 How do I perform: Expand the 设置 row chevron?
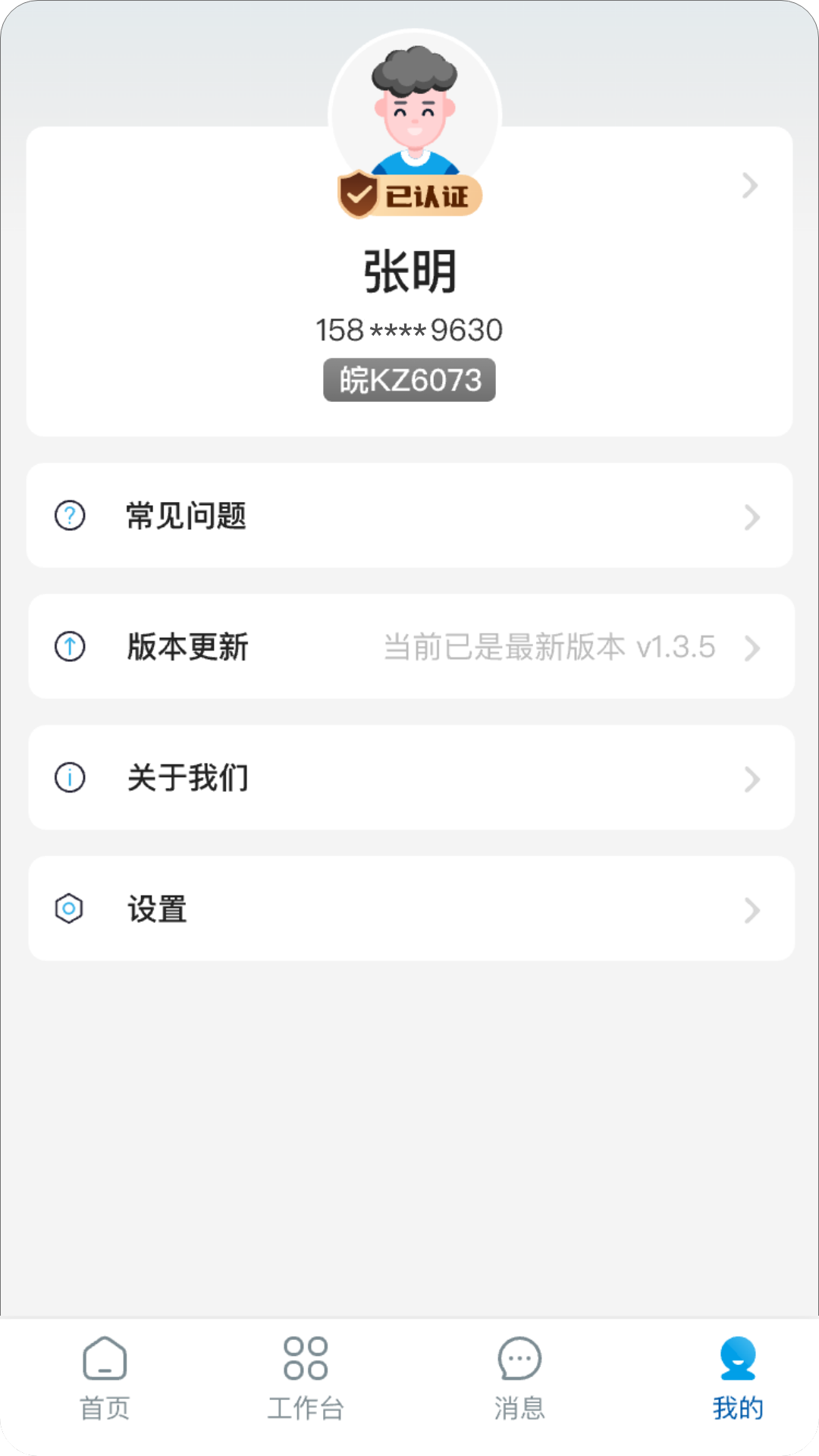751,908
